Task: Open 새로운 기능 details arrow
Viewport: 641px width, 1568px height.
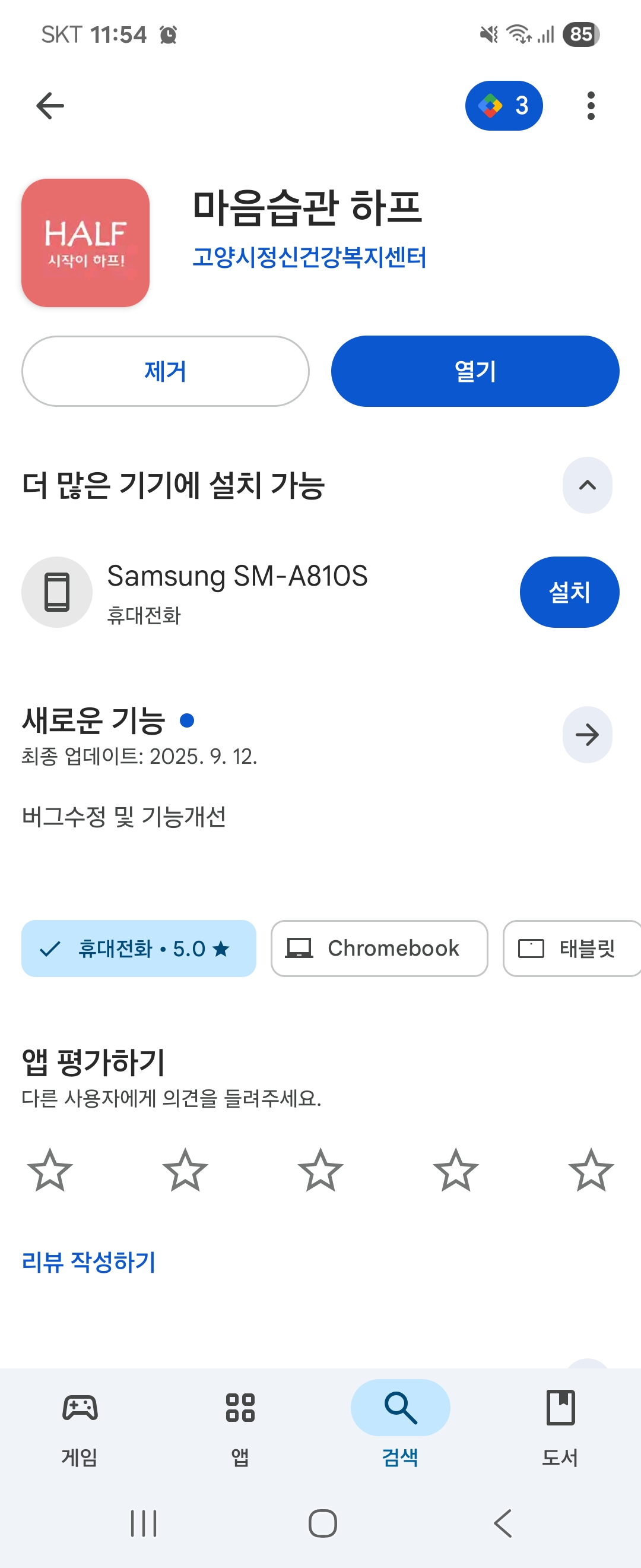Action: (586, 735)
